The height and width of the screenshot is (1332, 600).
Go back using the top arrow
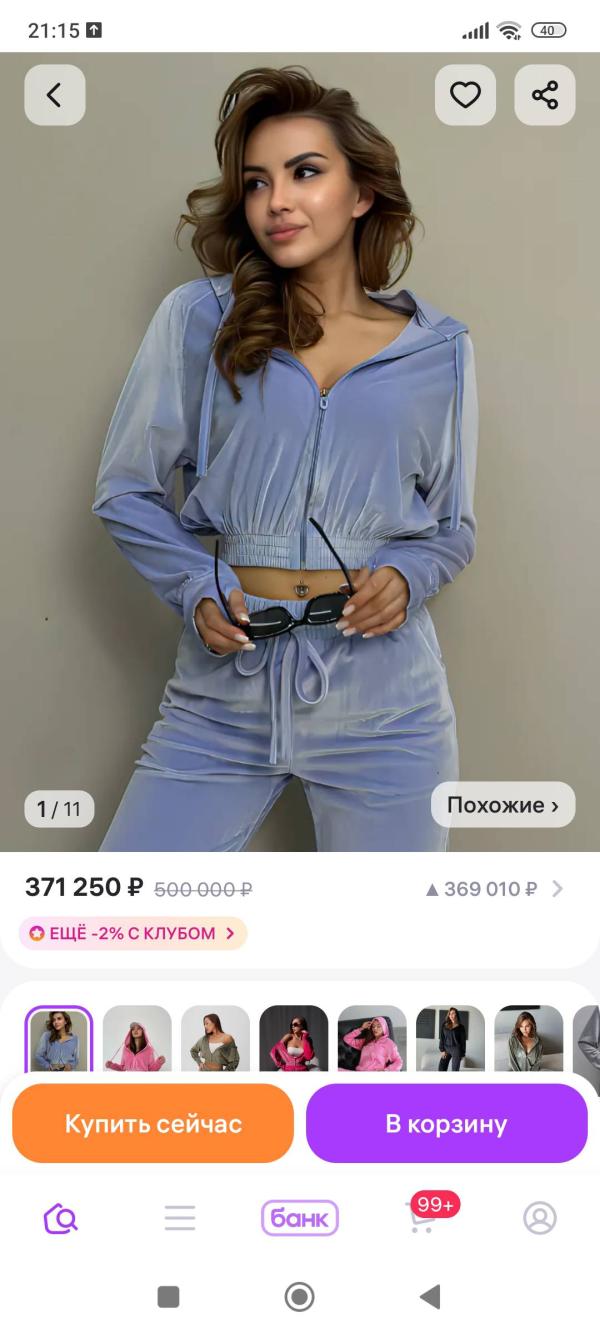click(54, 95)
